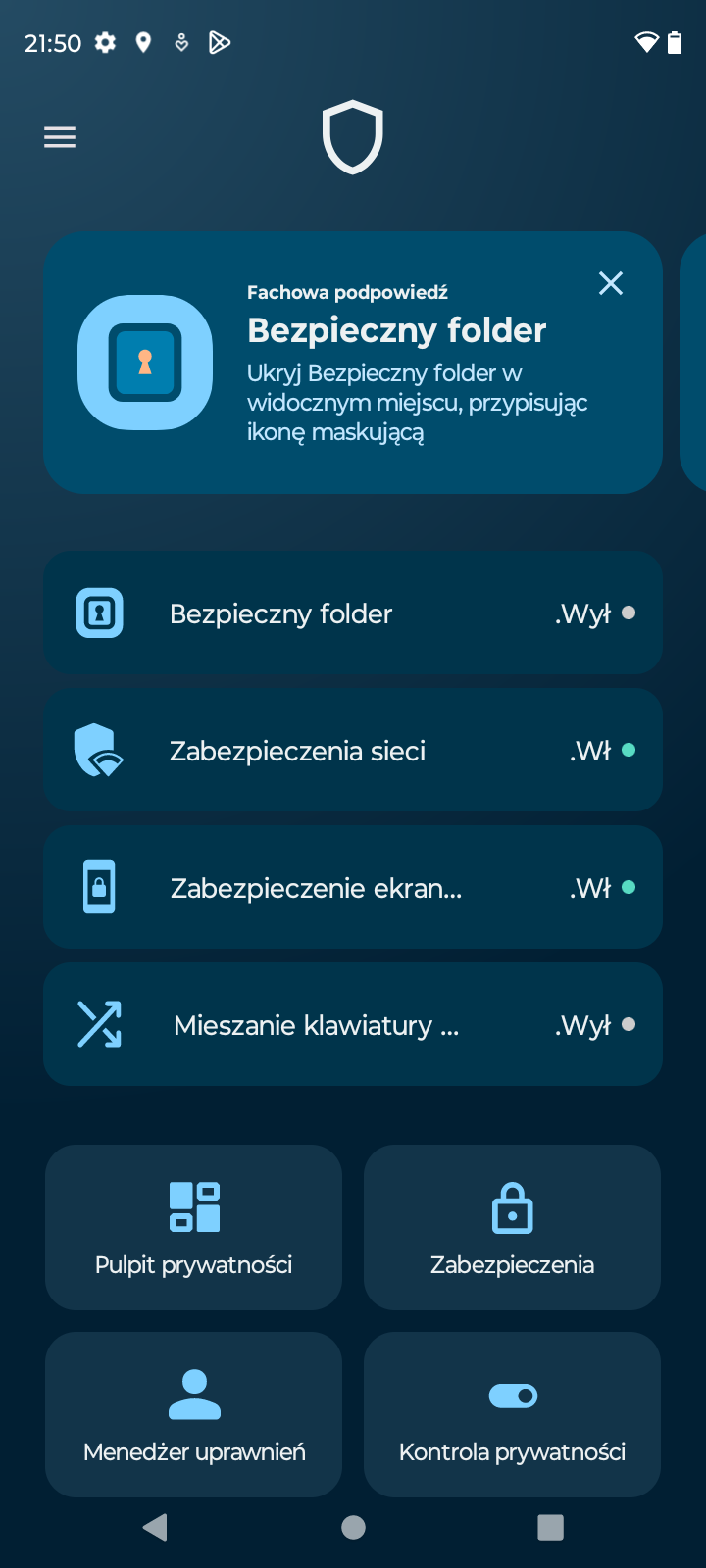Viewport: 706px width, 1568px height.
Task: Open Zabezpieczenia sieci settings
Action: tap(353, 750)
